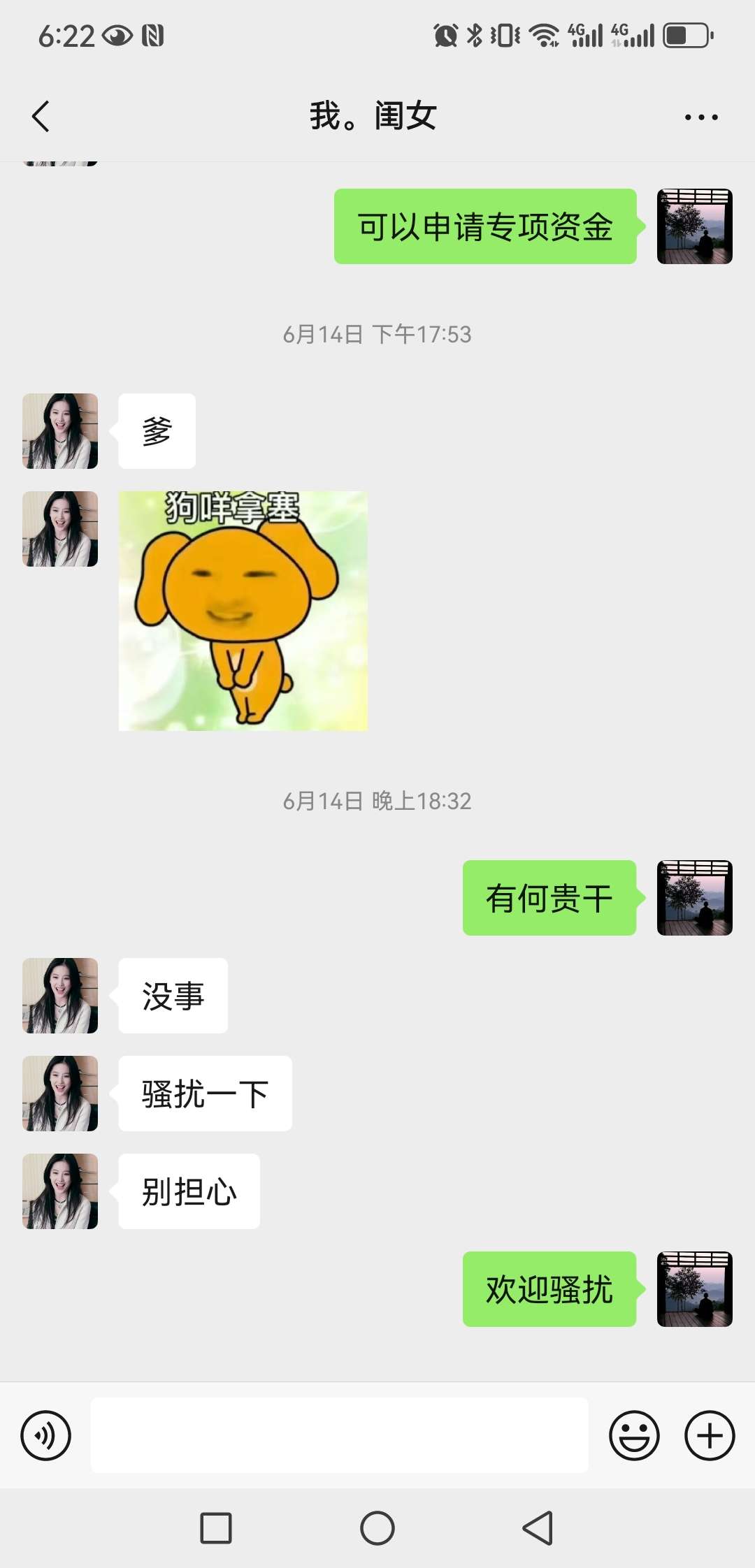Switch to voice message input

(x=46, y=1436)
